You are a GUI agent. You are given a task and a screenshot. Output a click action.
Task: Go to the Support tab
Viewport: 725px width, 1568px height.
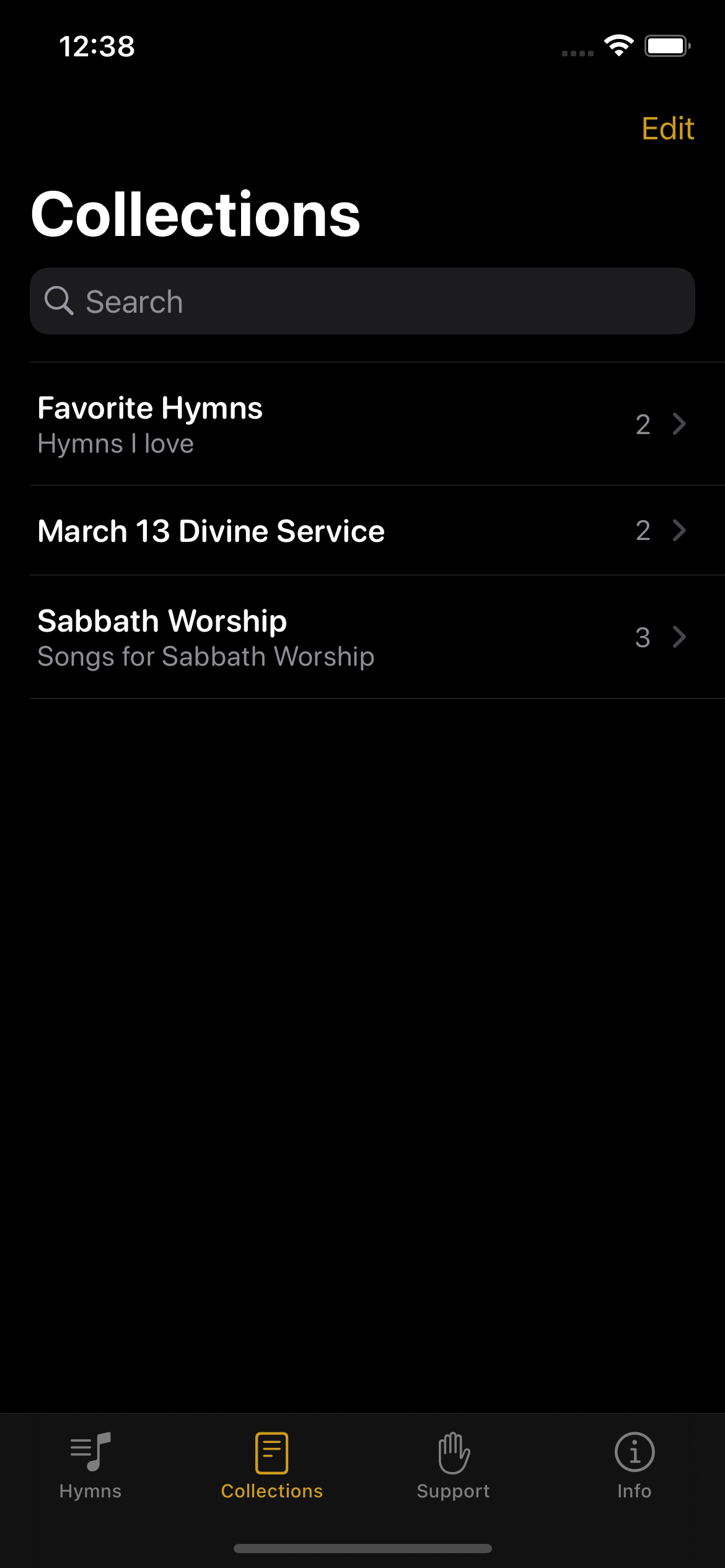tap(453, 1465)
